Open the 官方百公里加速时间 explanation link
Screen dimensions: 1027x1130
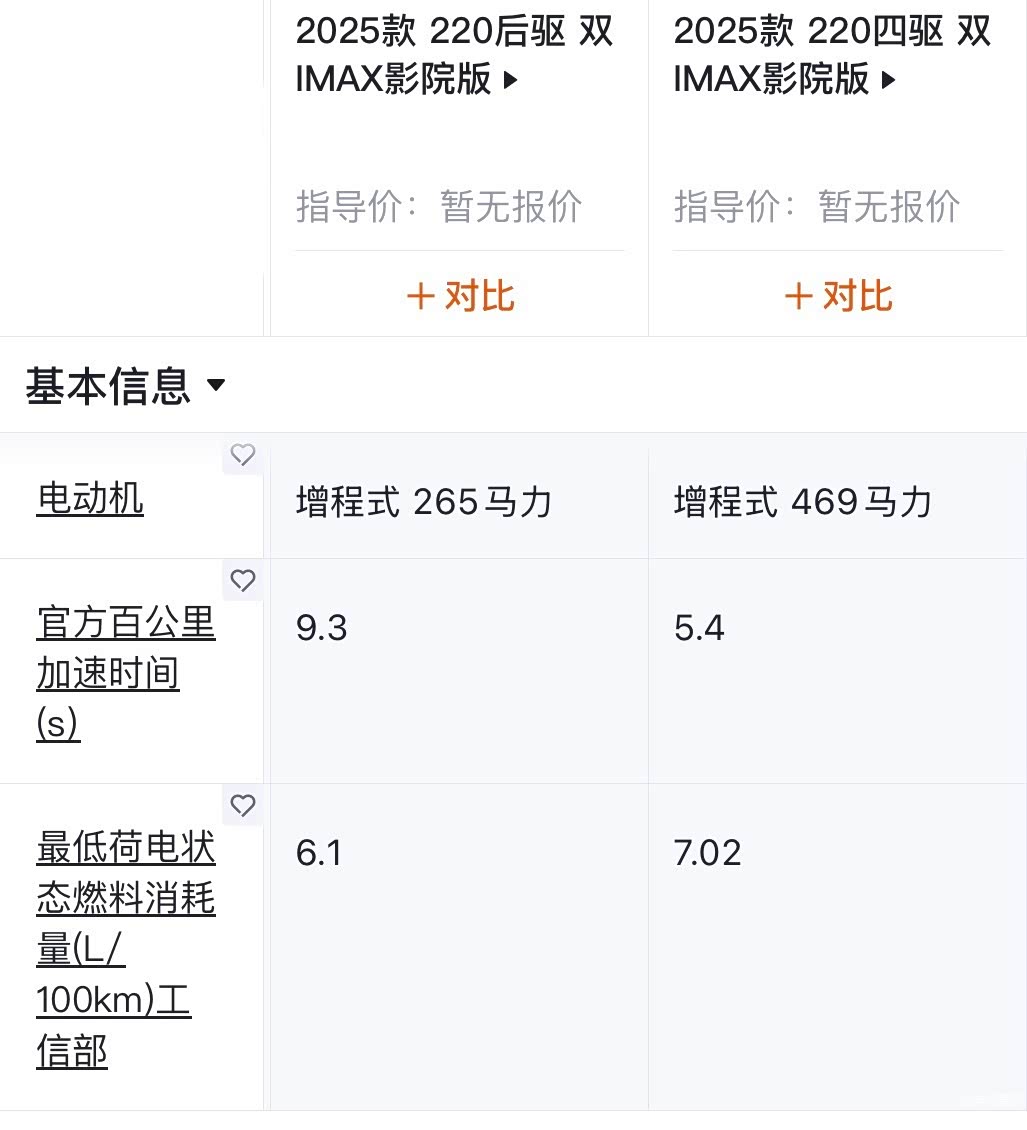click(125, 672)
